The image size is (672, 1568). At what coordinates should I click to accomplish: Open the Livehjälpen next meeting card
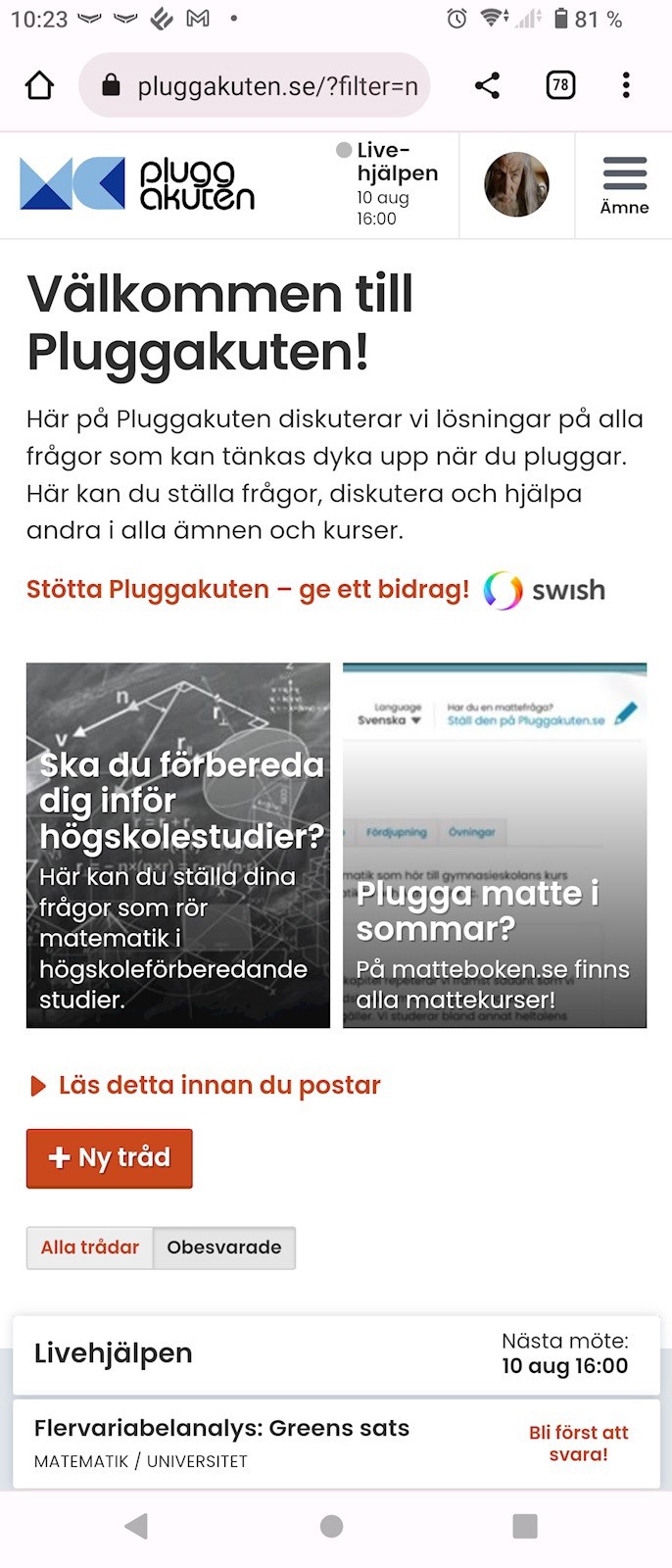(336, 1354)
